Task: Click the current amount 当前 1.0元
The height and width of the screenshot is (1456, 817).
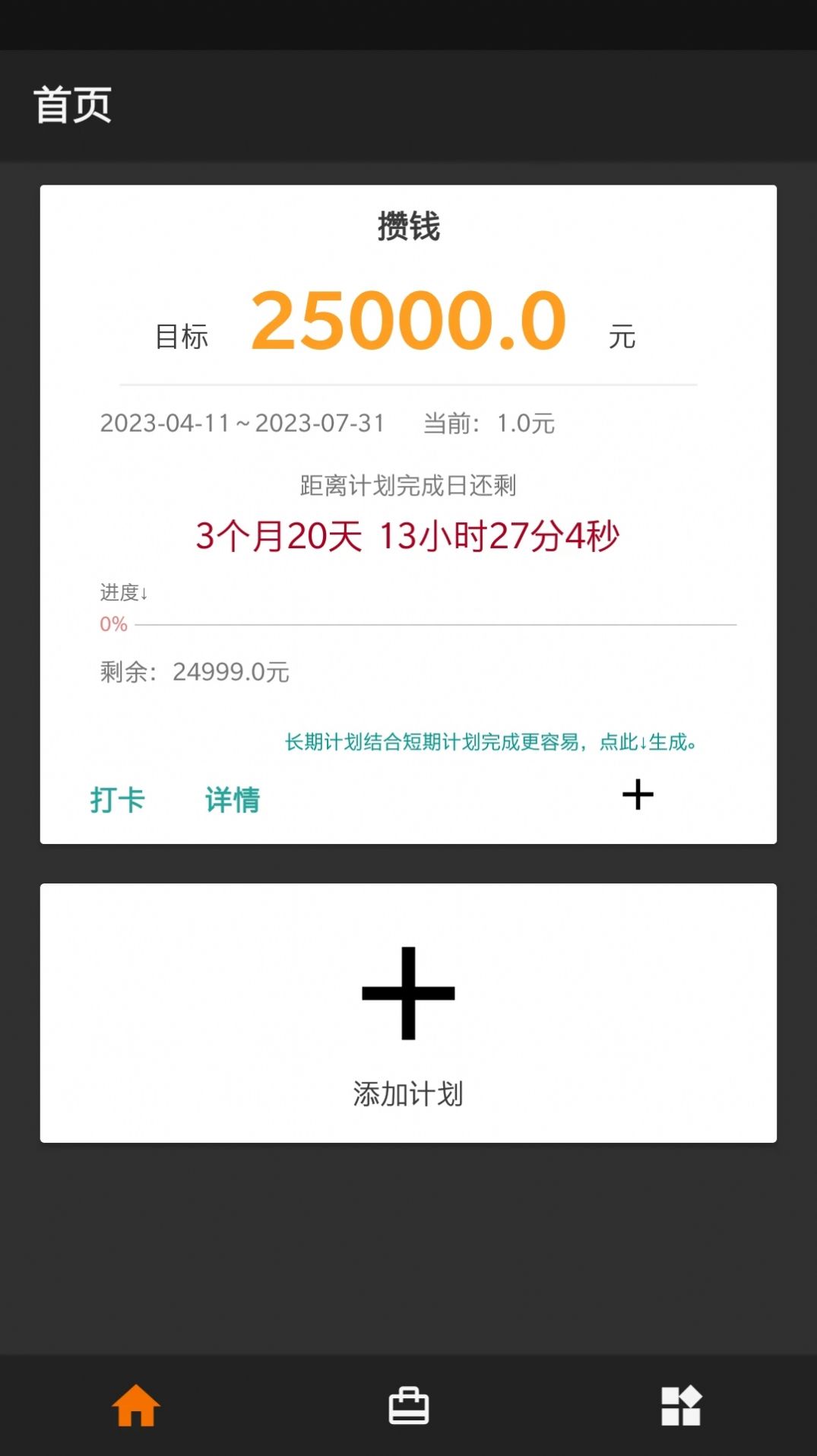Action: tap(489, 424)
